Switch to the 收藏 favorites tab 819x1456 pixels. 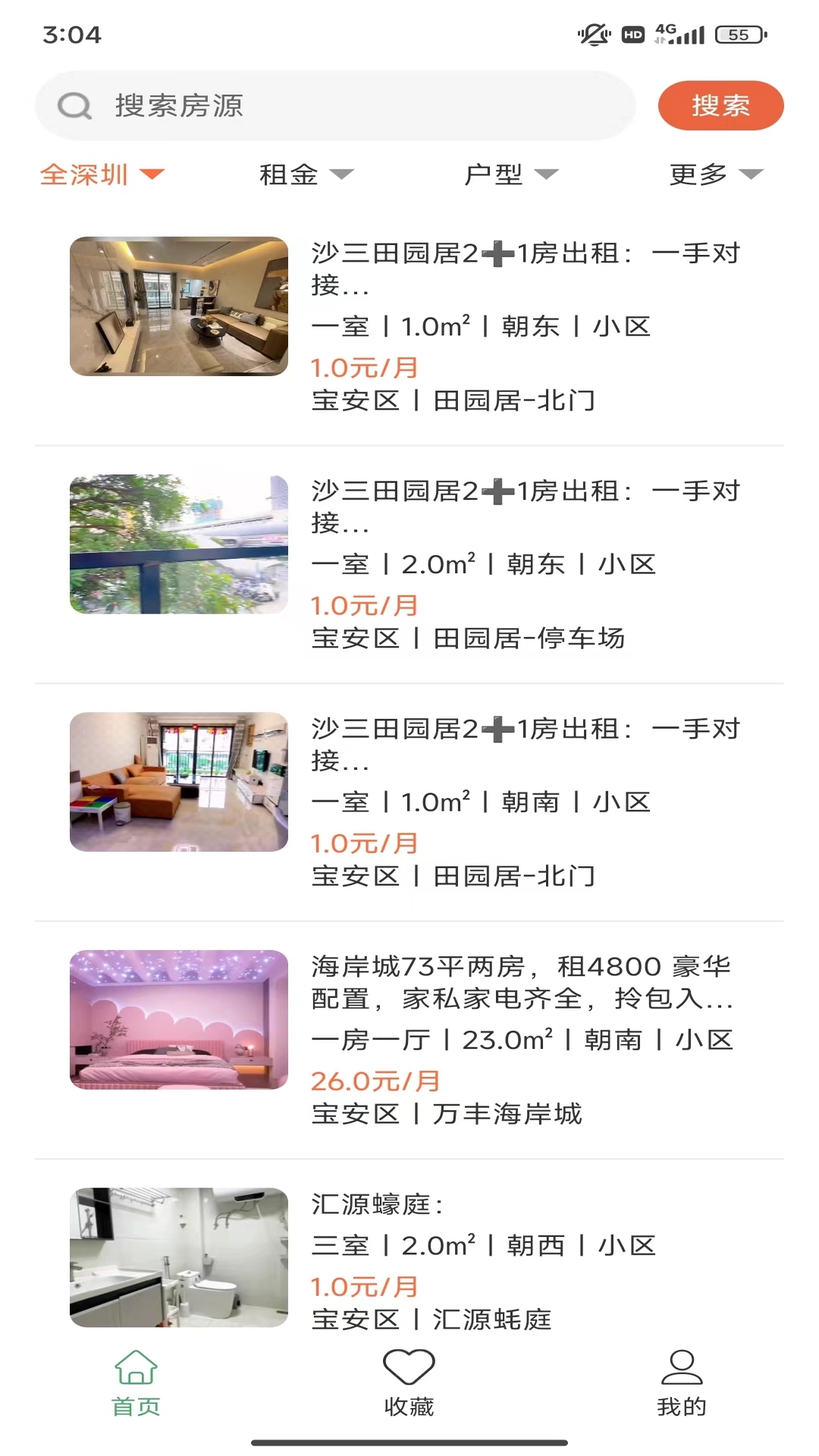pos(409,1382)
